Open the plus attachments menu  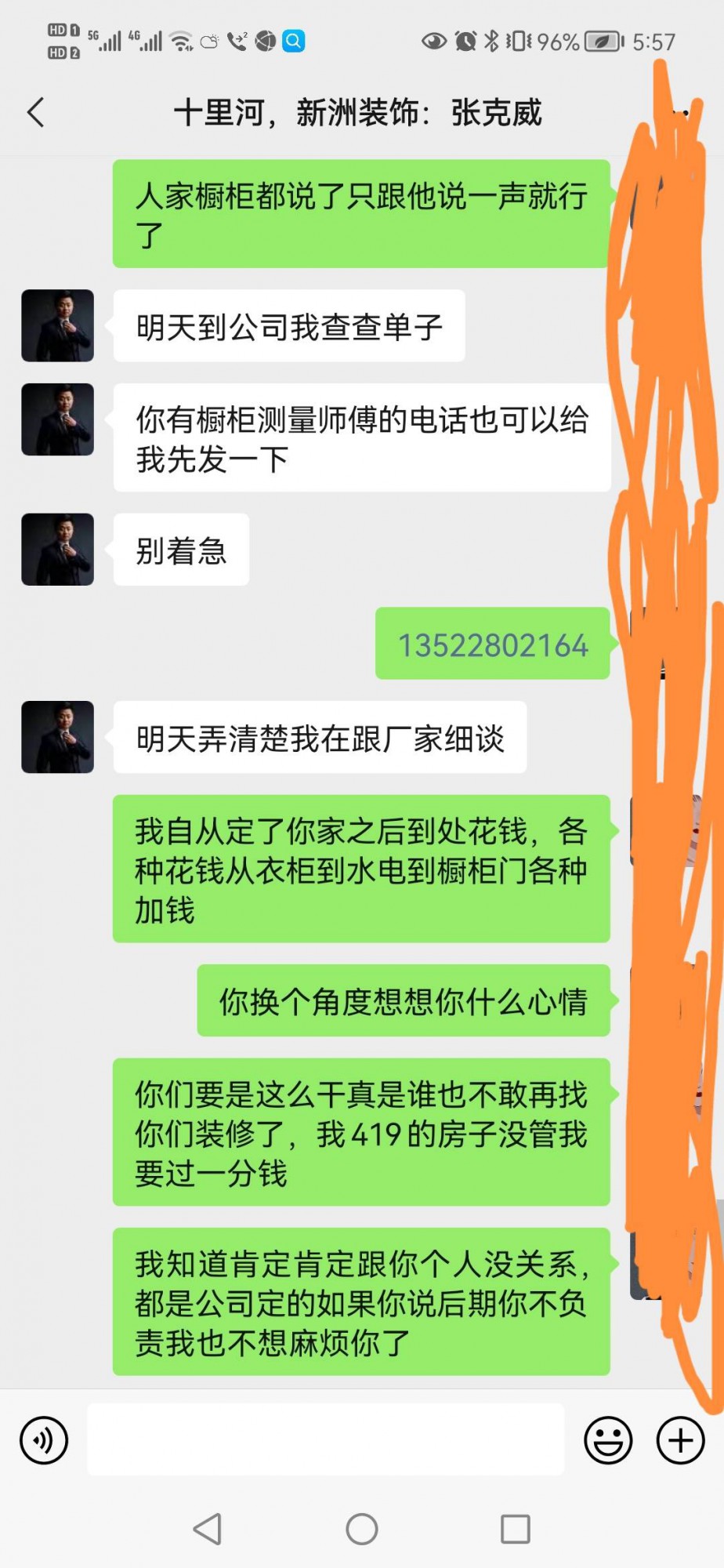pos(680,1440)
